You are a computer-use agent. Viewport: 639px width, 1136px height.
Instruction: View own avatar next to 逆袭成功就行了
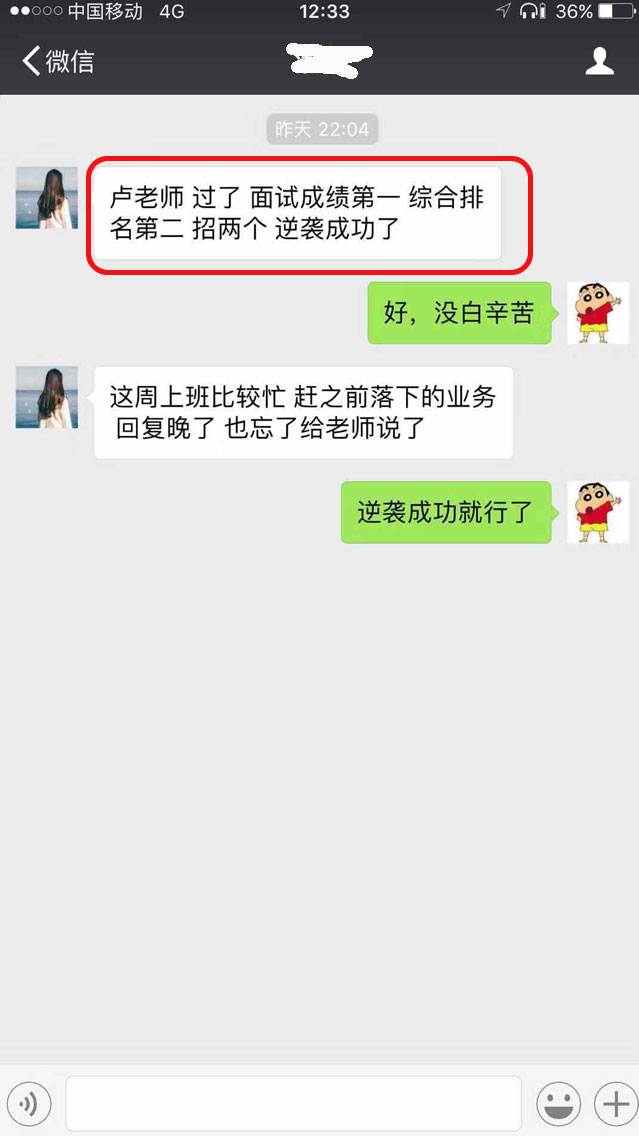point(598,512)
